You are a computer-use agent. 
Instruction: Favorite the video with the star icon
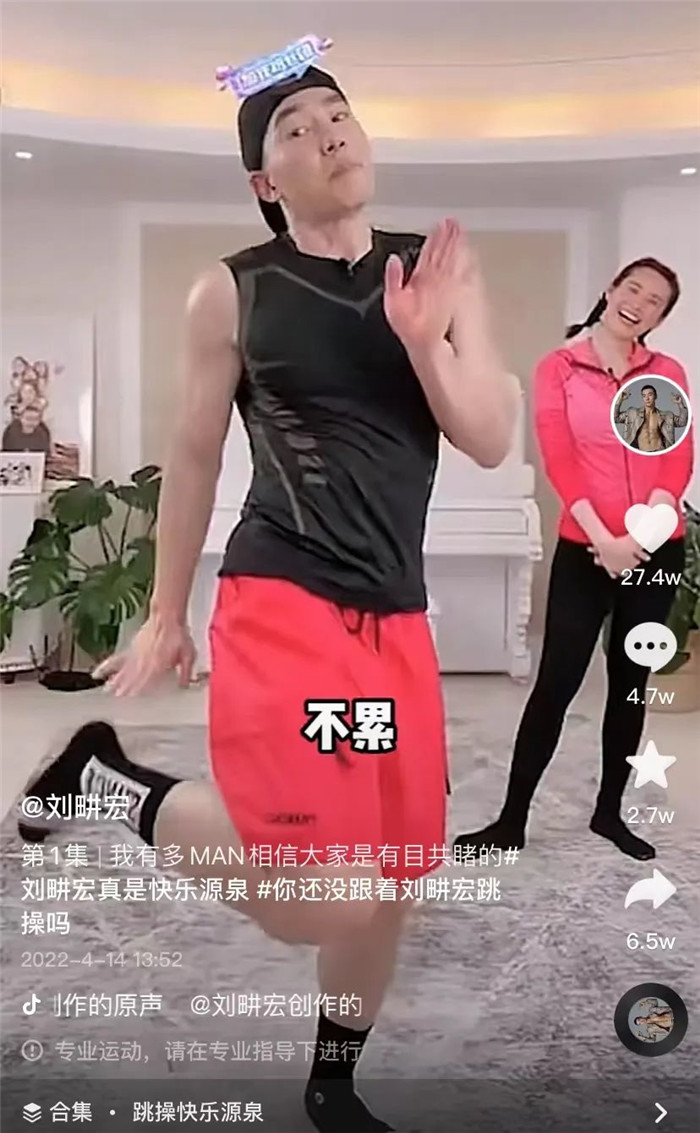650,766
